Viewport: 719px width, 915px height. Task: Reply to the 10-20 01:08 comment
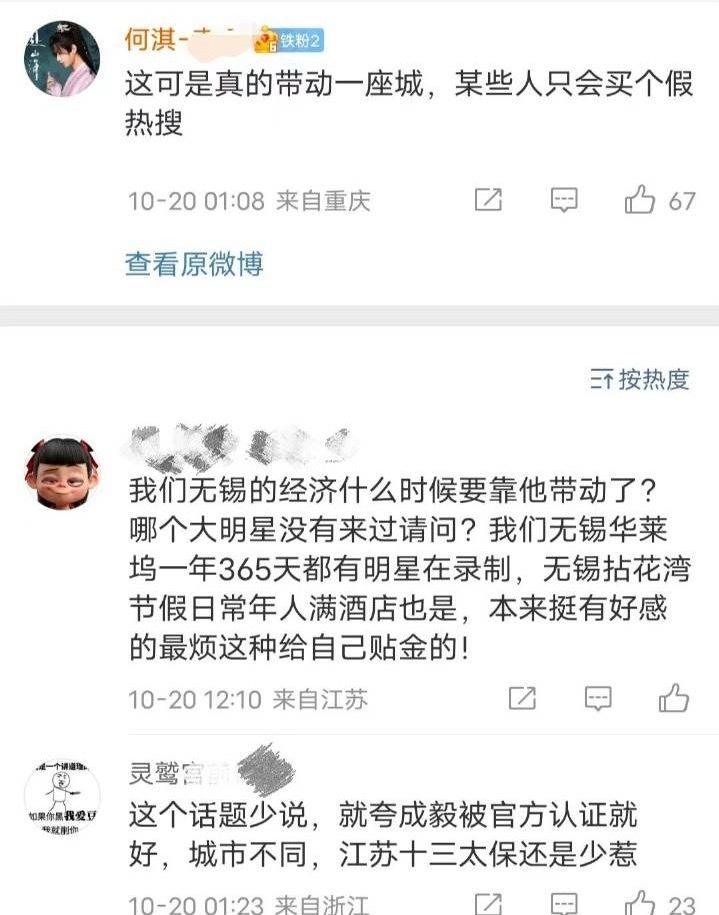(564, 200)
